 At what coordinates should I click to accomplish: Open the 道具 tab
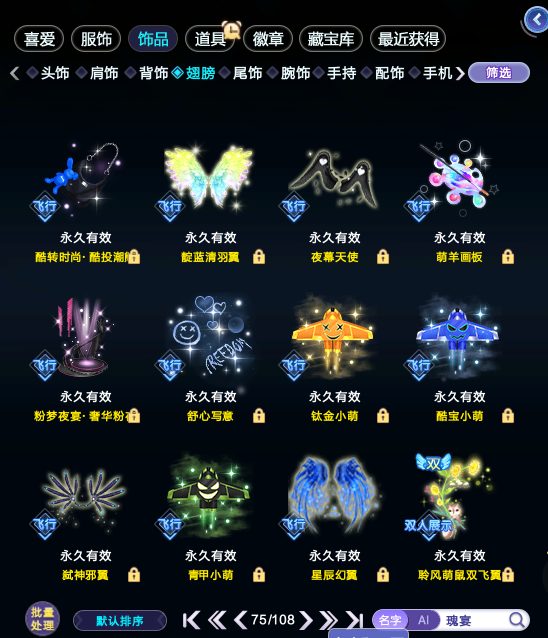point(210,39)
